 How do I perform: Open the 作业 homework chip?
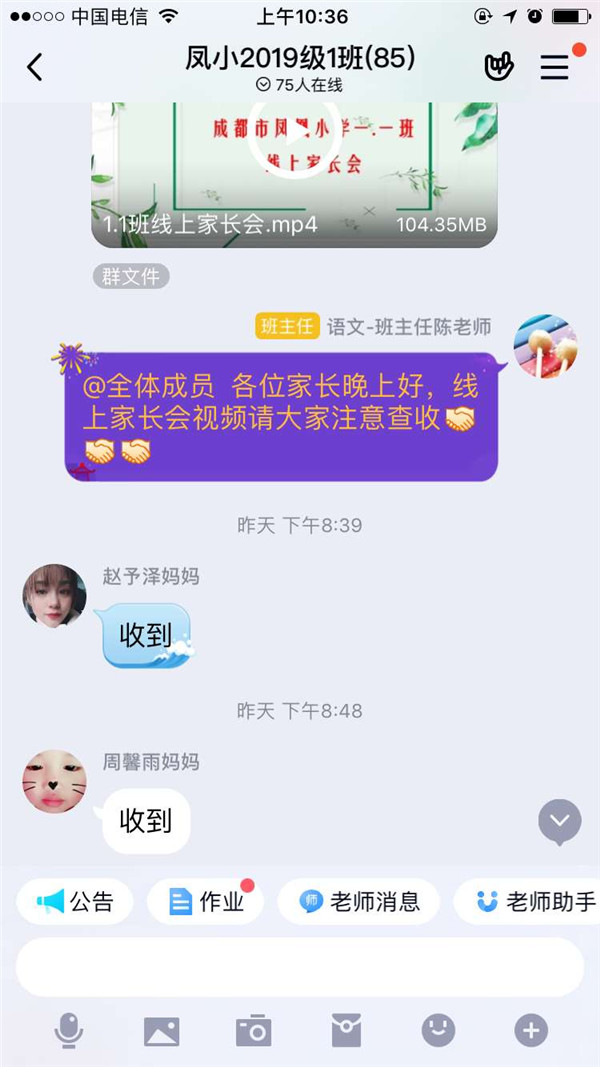click(207, 902)
